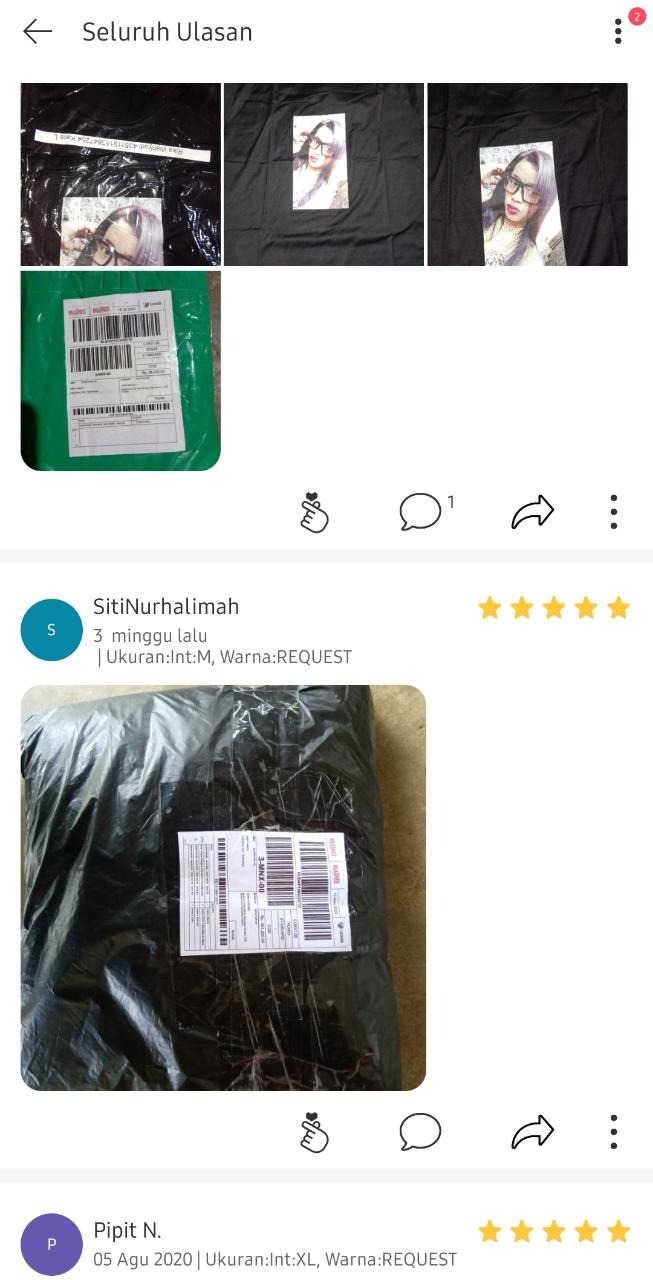Open the top-right overflow menu with badge

(x=619, y=32)
